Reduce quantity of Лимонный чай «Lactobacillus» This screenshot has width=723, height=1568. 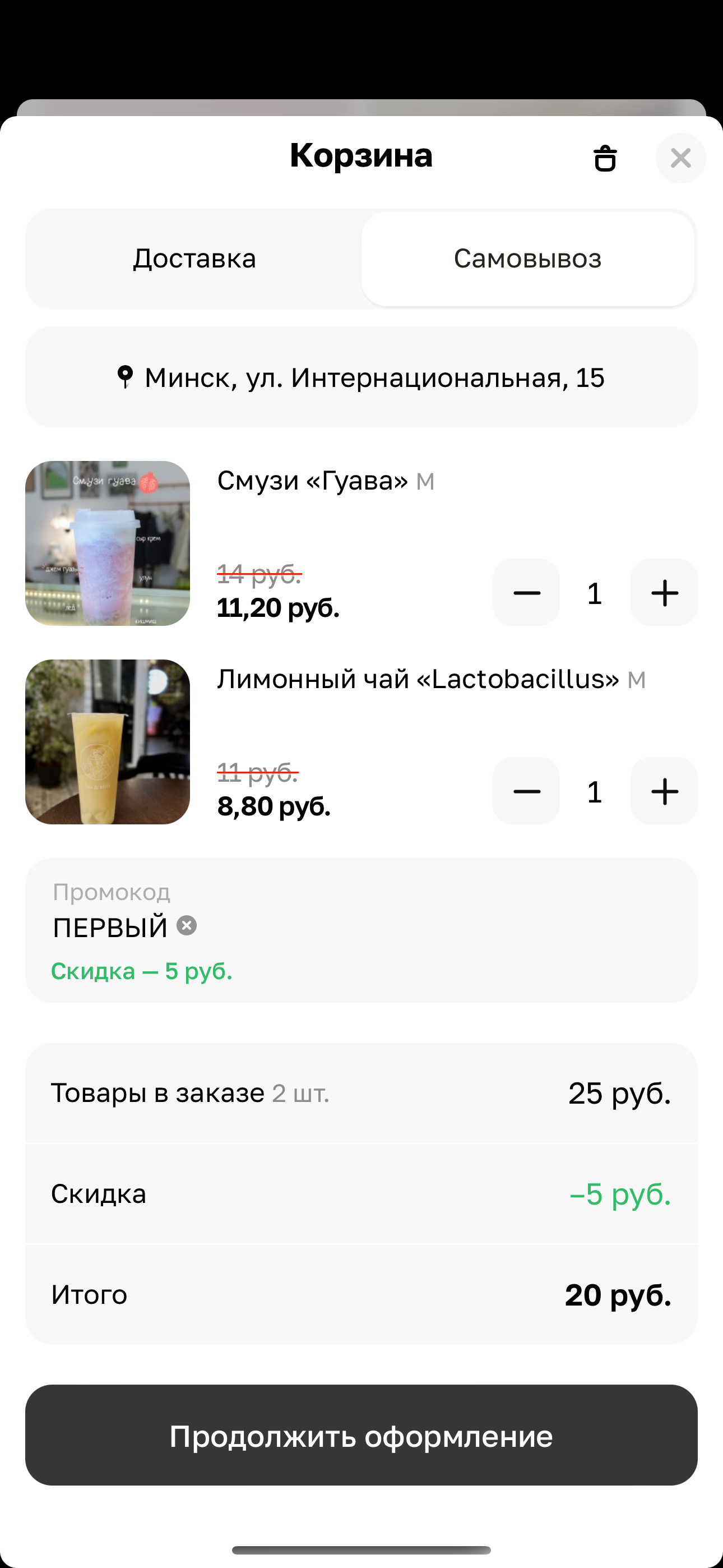pyautogui.click(x=526, y=791)
